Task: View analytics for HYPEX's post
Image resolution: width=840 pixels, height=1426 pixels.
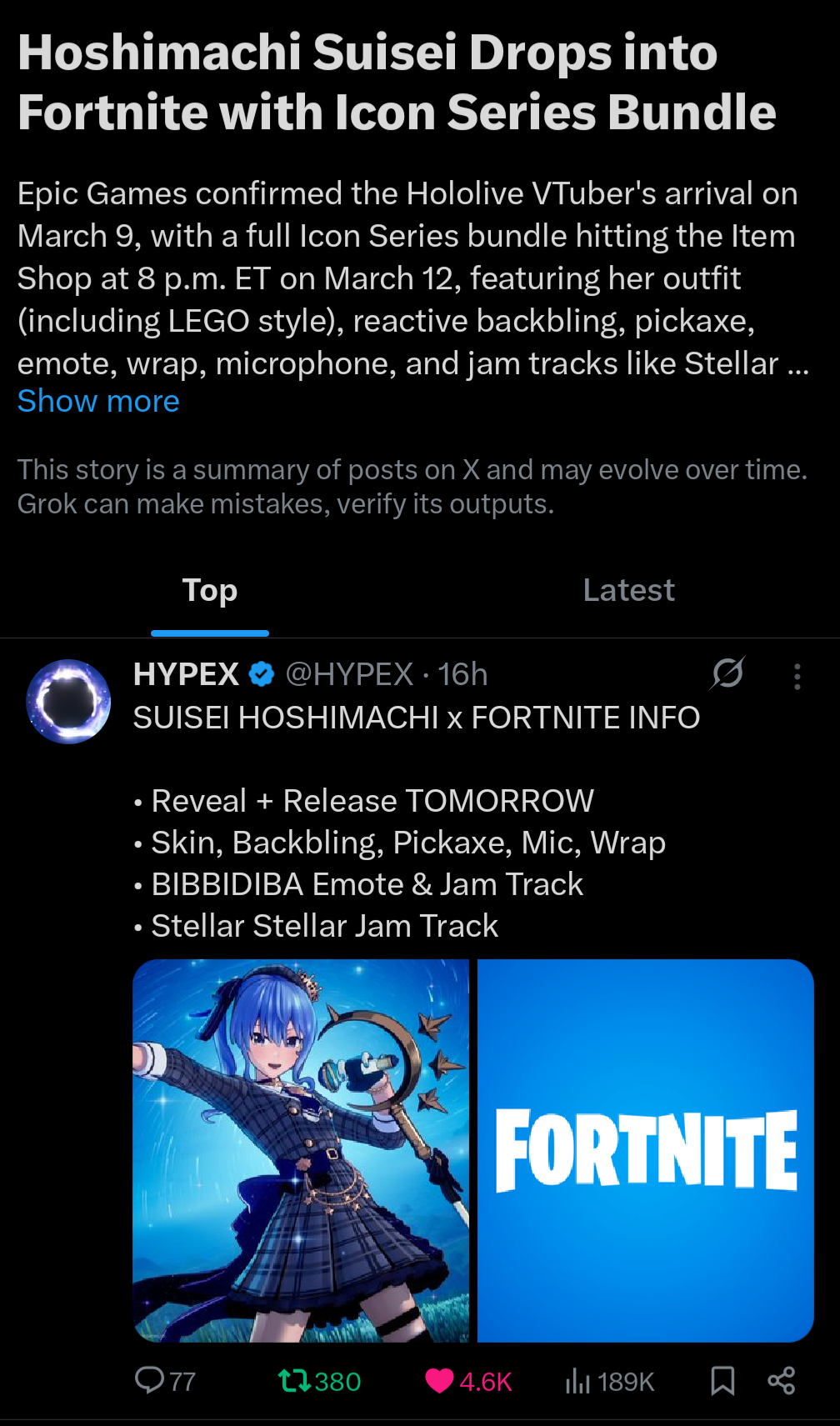Action: coord(609,1381)
